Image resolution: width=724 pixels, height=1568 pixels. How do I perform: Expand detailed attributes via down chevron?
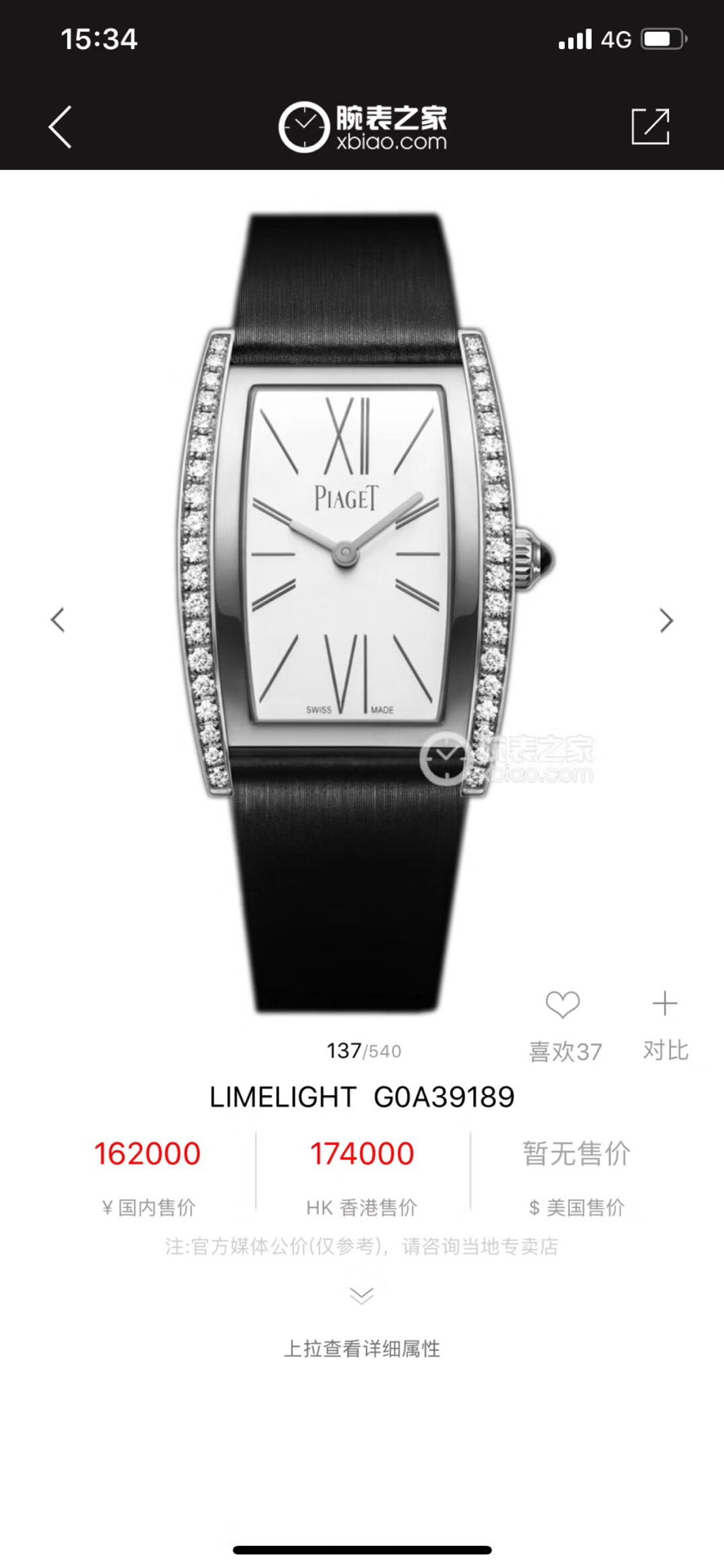click(x=361, y=1295)
